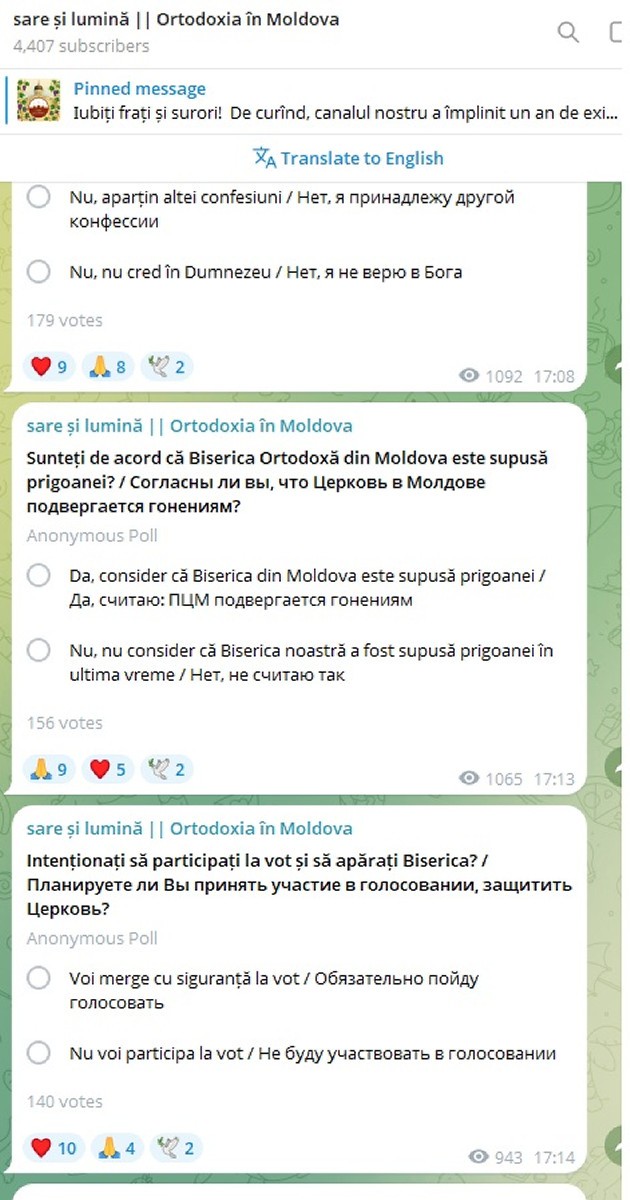Screen dimensions: 630x1200
Task: Choose 'Da, consider că Biserica' poll answer
Action: 39,576
